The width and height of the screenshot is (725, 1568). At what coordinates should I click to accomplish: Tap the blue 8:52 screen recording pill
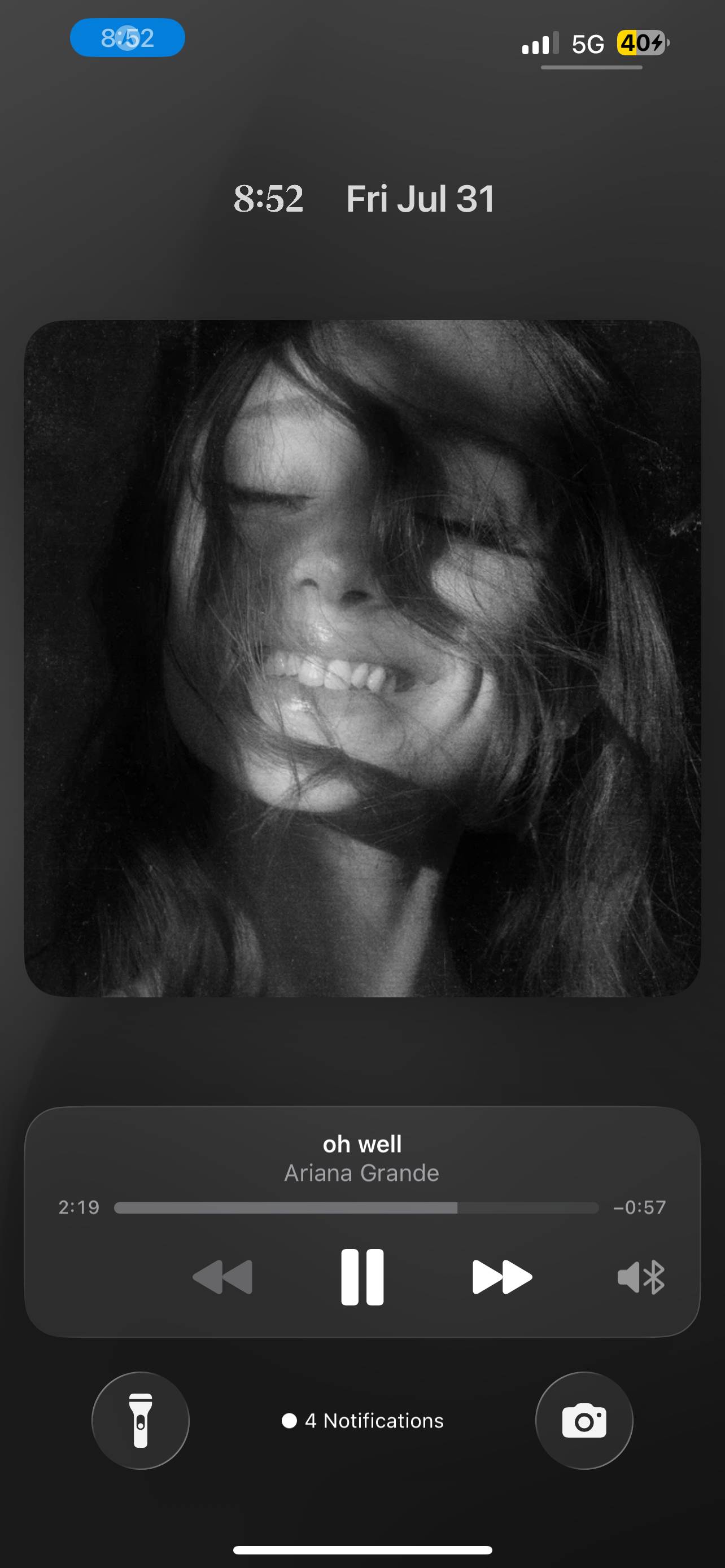tap(127, 38)
